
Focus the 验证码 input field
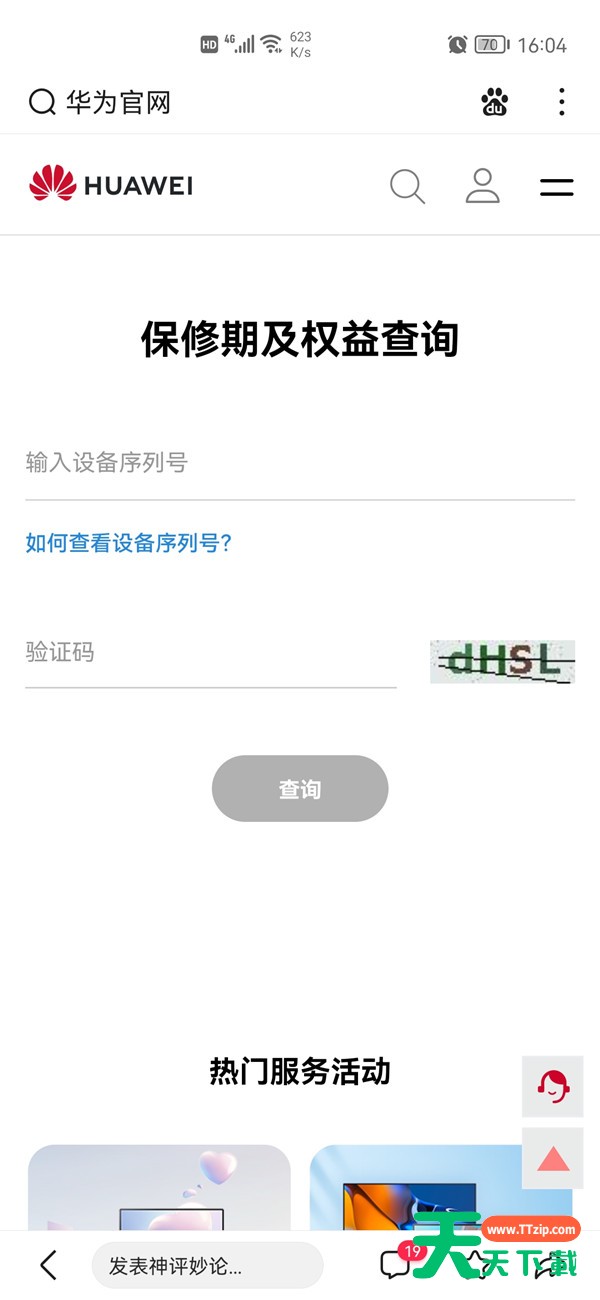tap(211, 654)
